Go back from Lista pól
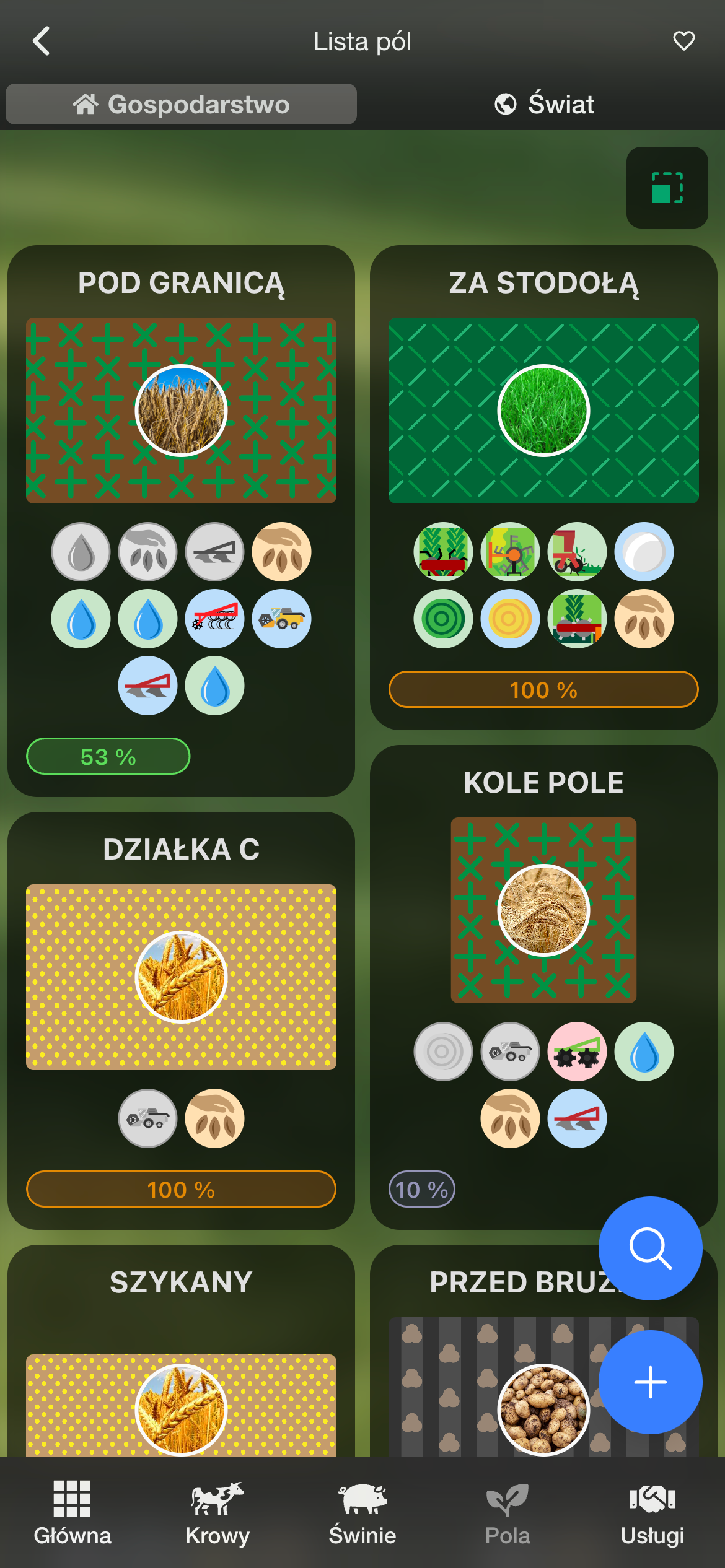The image size is (725, 1568). pos(41,41)
